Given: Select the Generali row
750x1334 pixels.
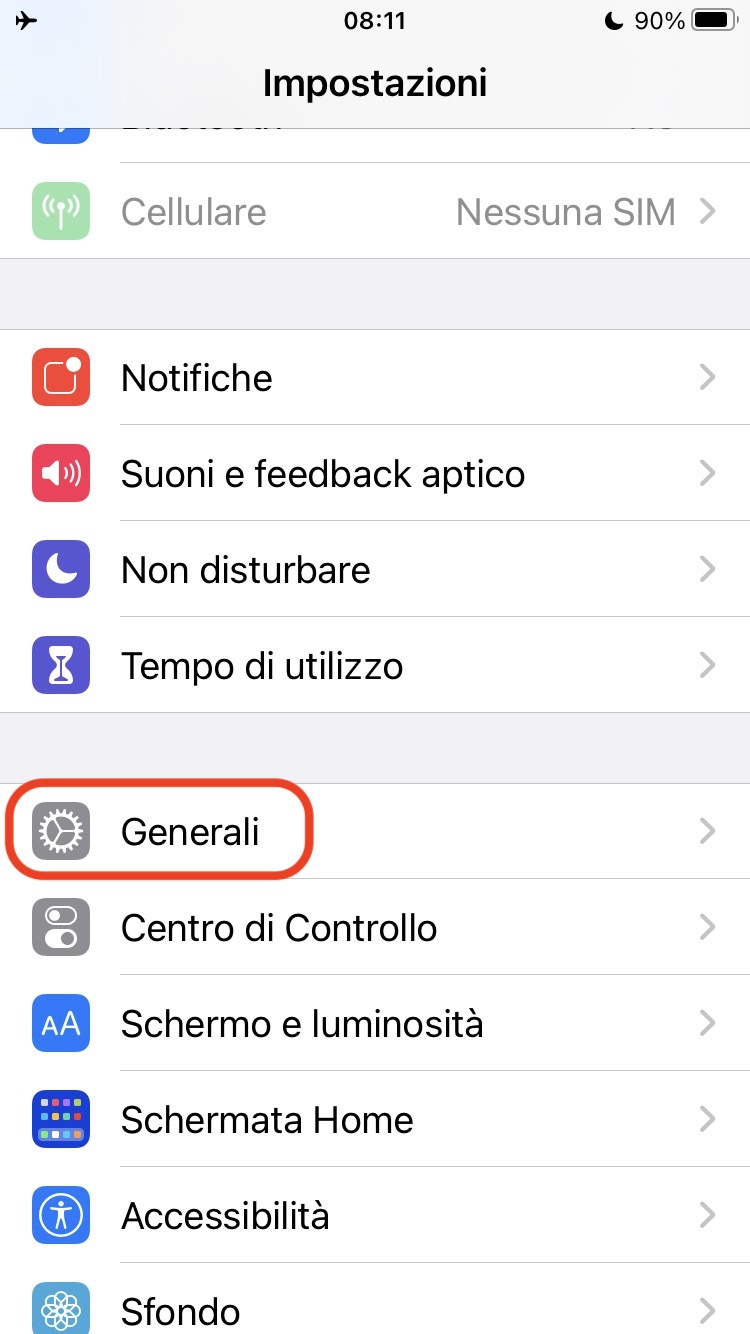Looking at the screenshot, I should tap(375, 832).
